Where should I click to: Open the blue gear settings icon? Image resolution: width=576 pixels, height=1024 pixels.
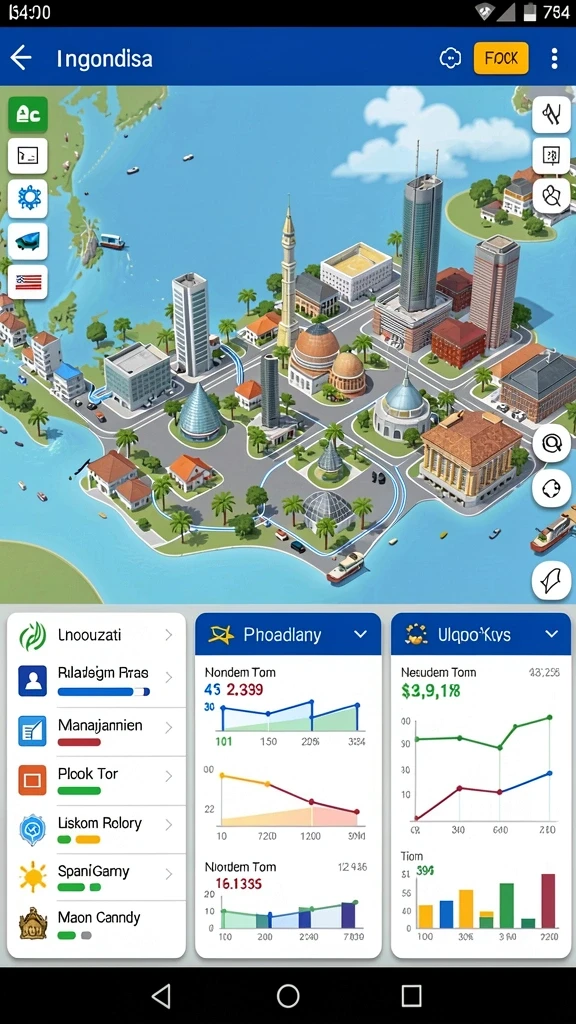[x=27, y=198]
